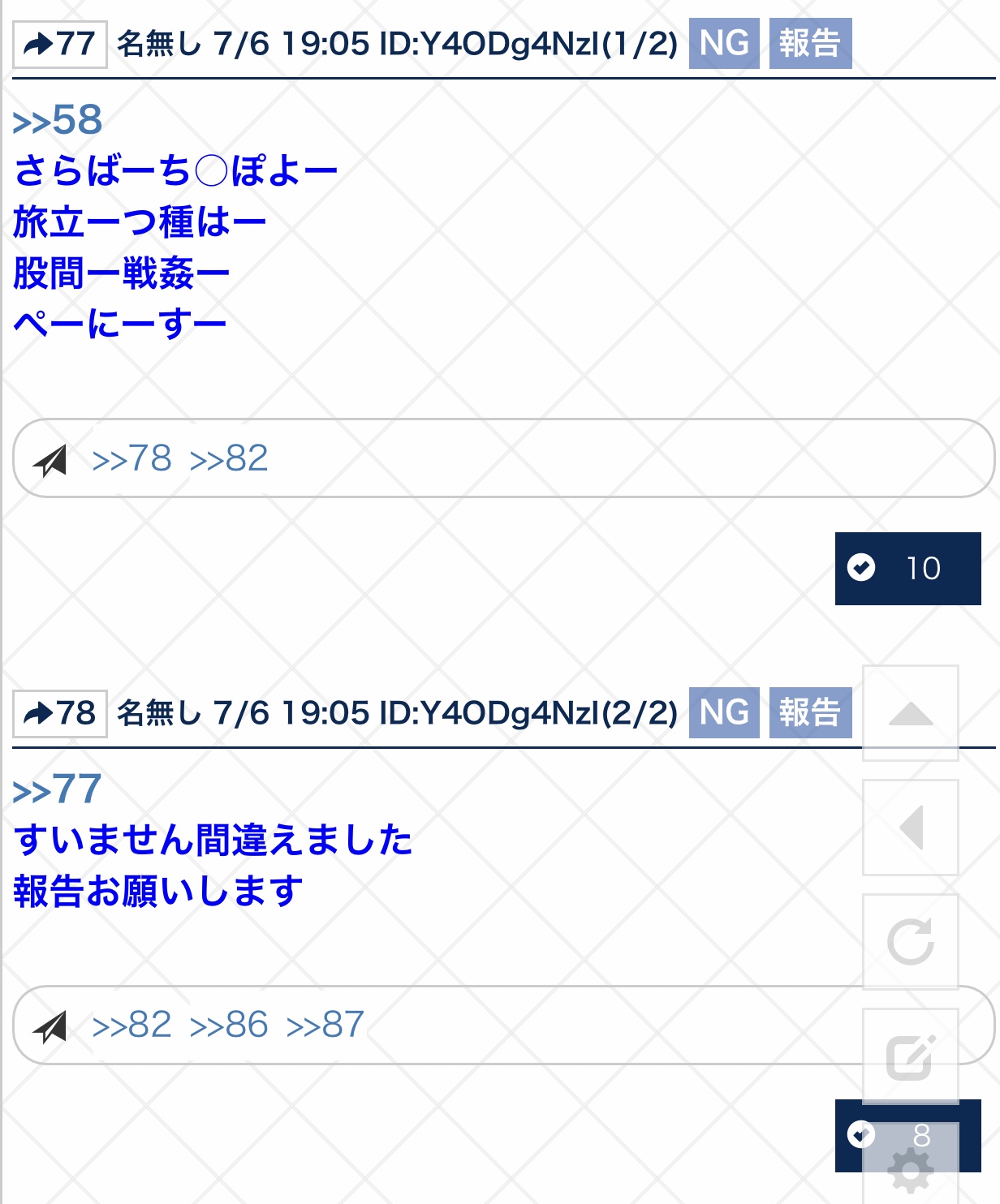Viewport: 1000px width, 1204px height.
Task: Jump to top with the up arrow
Action: [911, 714]
